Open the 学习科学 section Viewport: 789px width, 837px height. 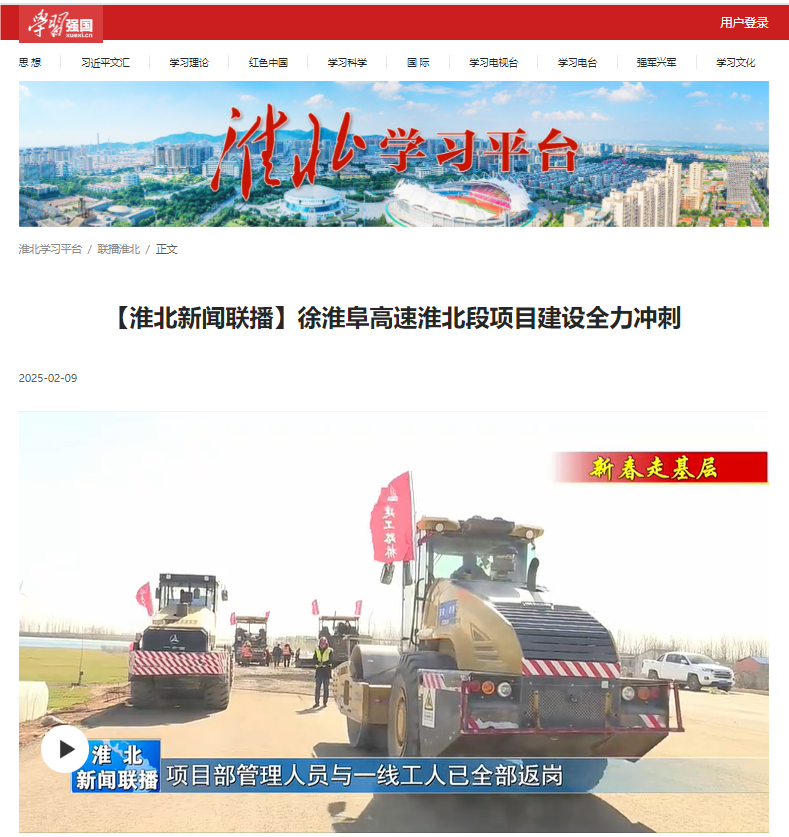pyautogui.click(x=347, y=62)
